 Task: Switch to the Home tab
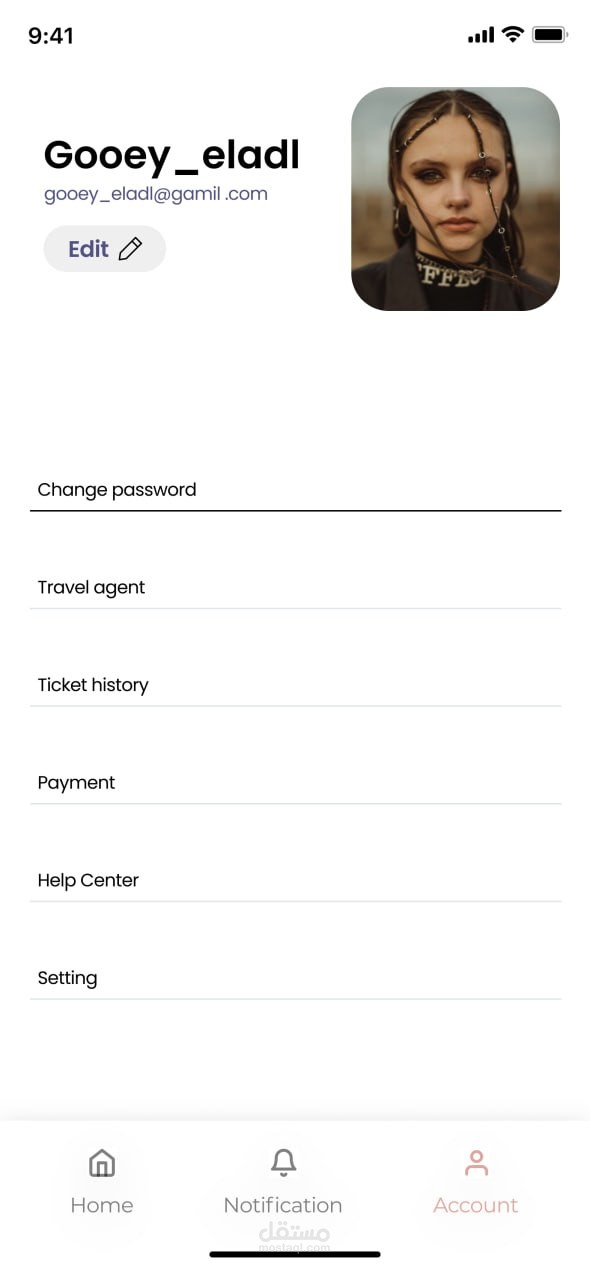point(102,1182)
